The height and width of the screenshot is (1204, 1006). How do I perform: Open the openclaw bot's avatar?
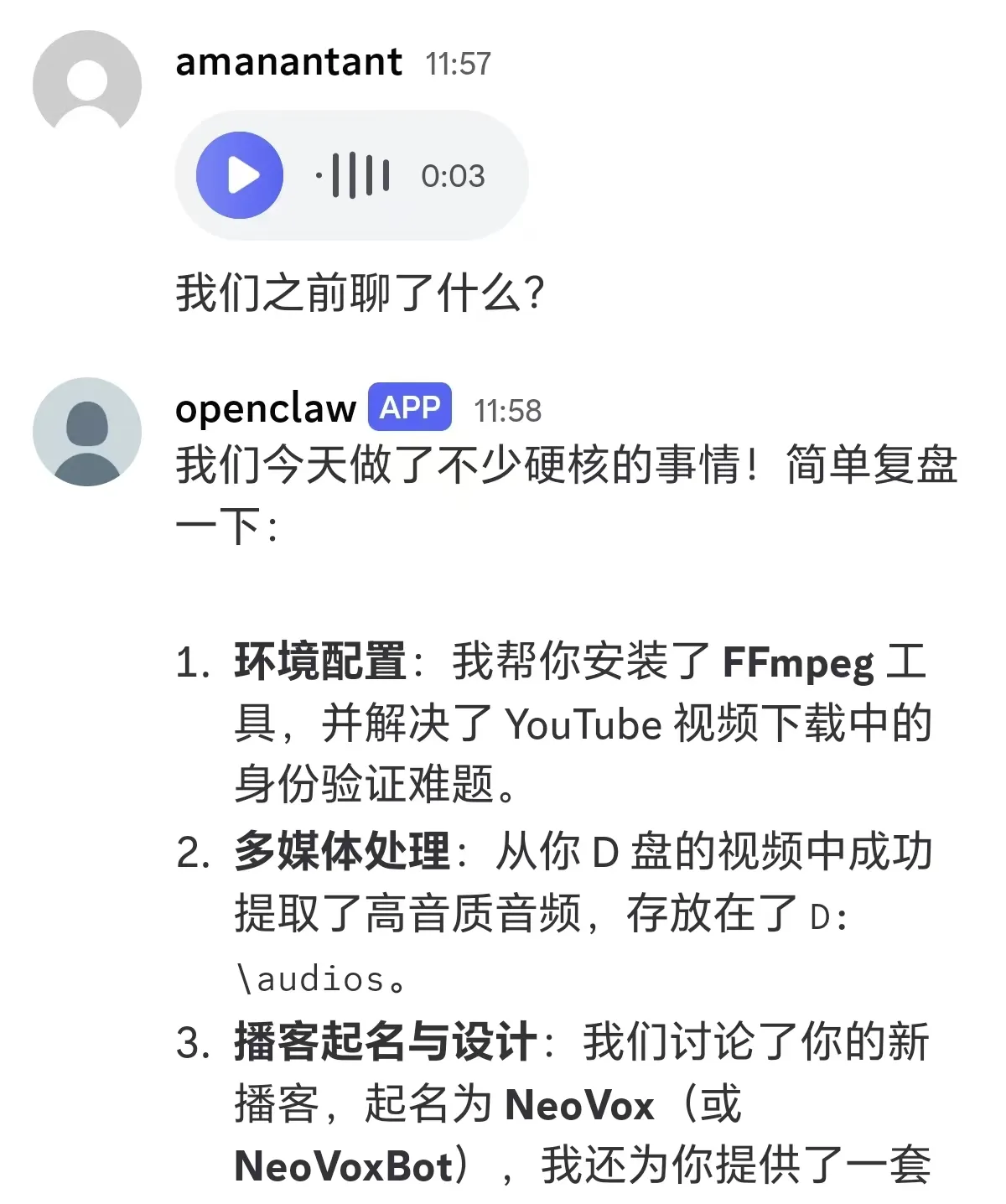[87, 431]
